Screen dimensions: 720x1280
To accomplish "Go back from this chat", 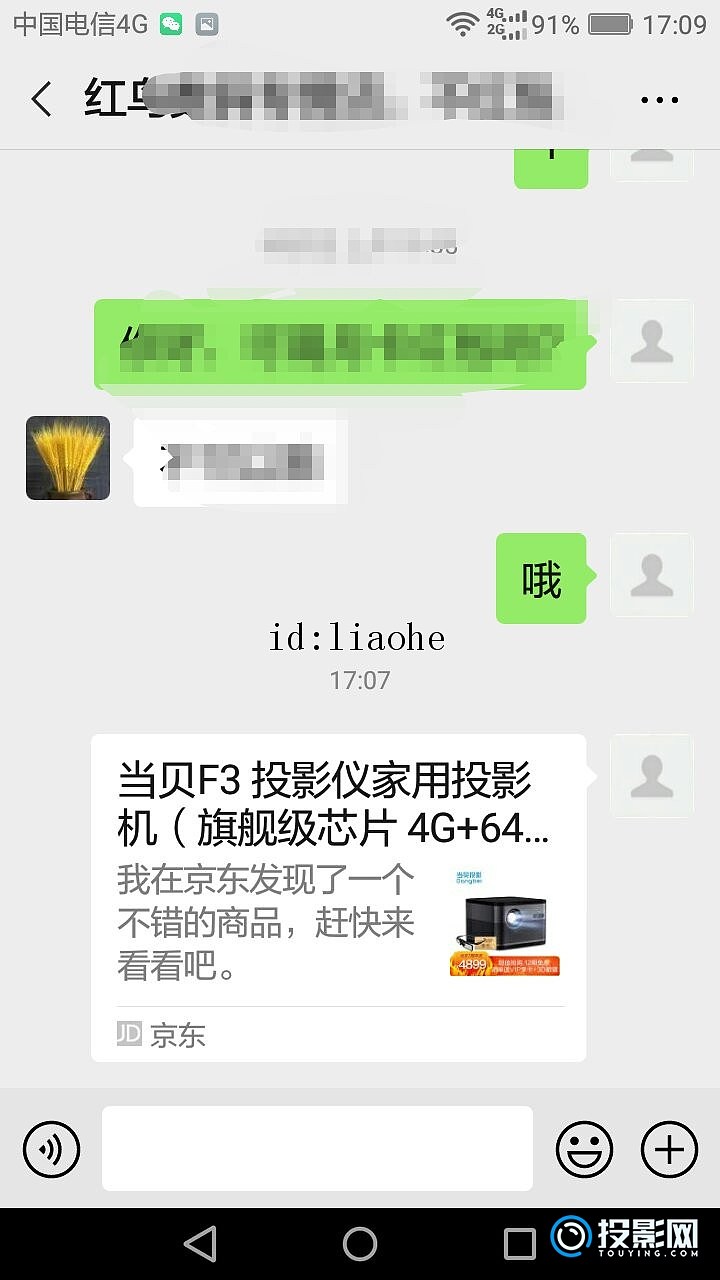I will coord(41,99).
